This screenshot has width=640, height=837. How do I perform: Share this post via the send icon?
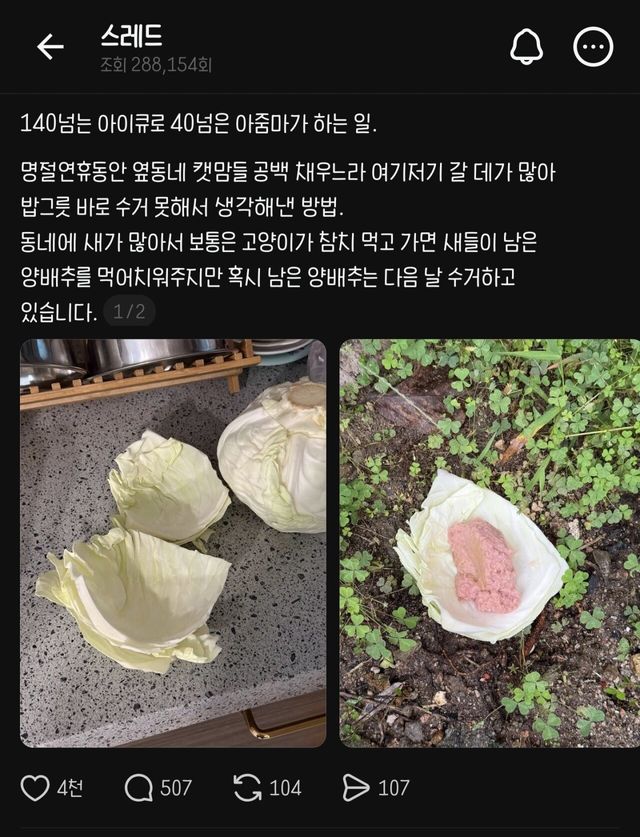[356, 788]
